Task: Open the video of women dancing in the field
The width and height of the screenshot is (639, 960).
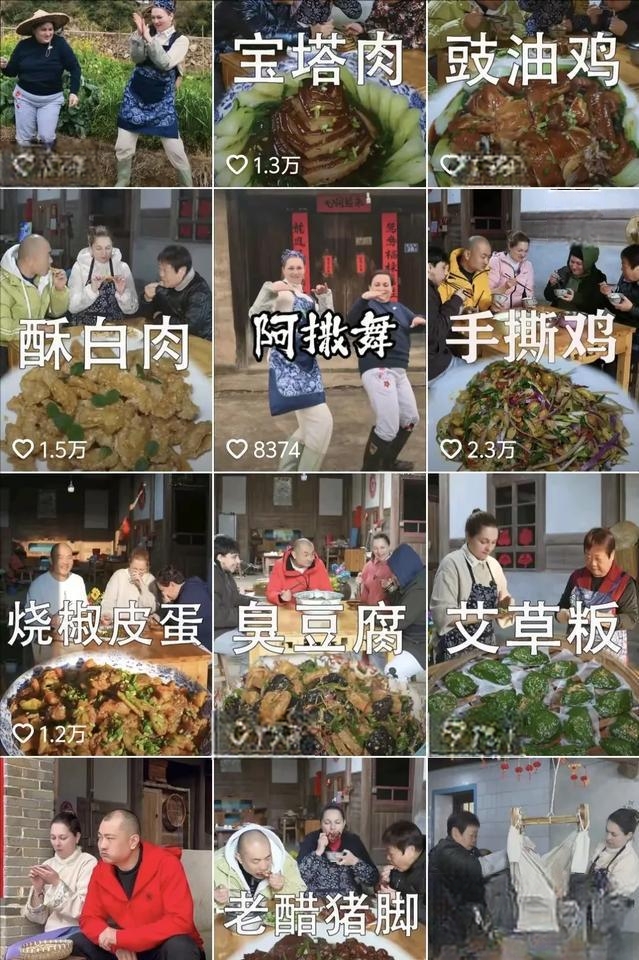Action: pos(105,93)
